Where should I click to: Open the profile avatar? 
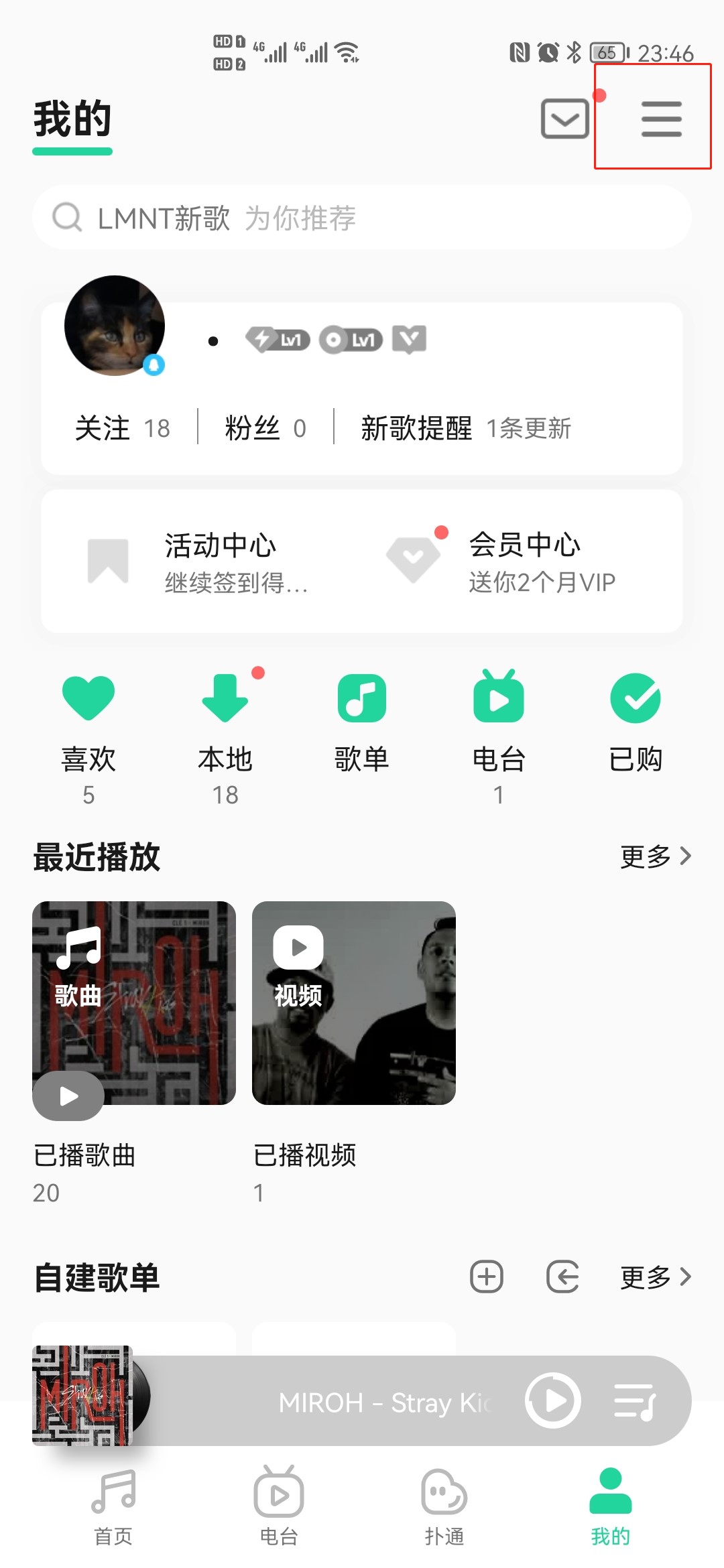115,326
